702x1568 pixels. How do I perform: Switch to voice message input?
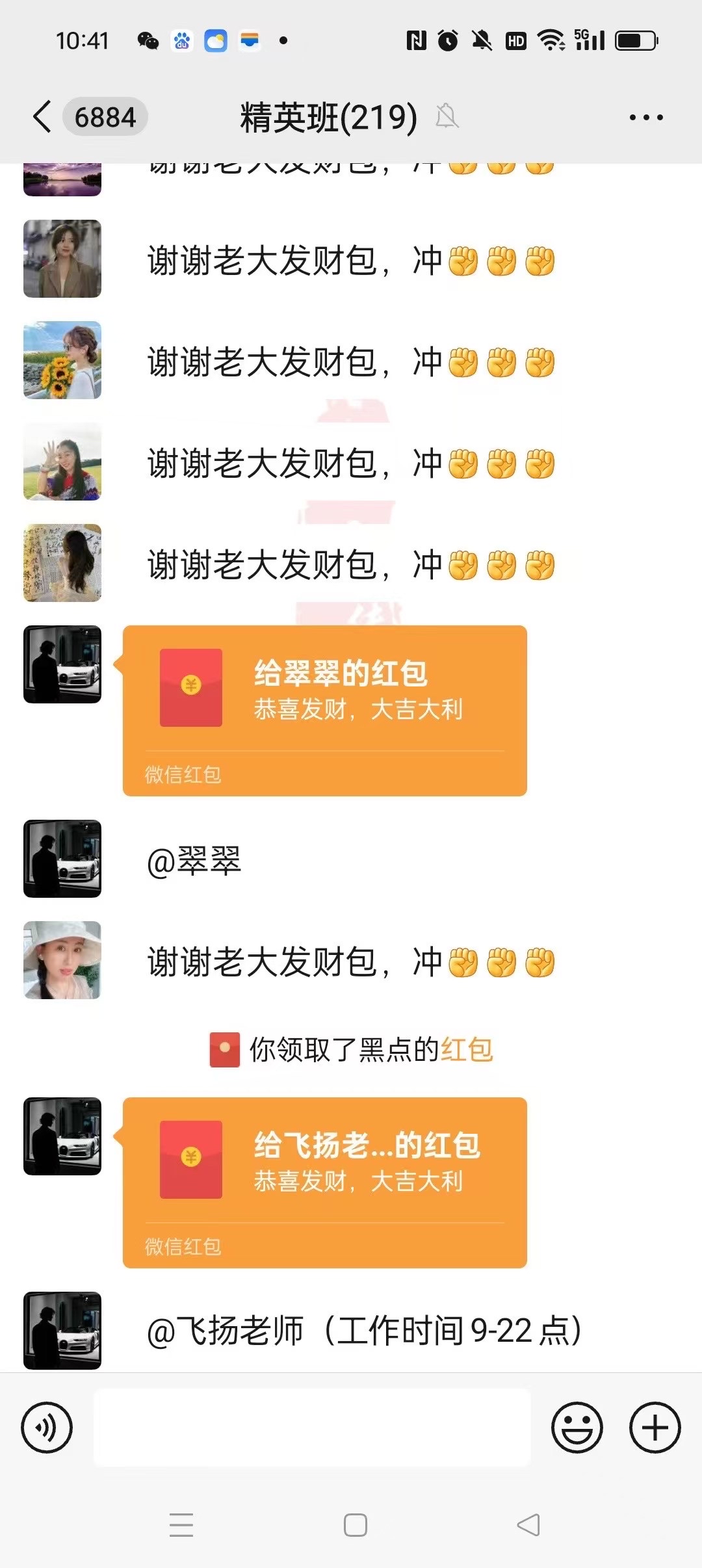[x=47, y=1428]
